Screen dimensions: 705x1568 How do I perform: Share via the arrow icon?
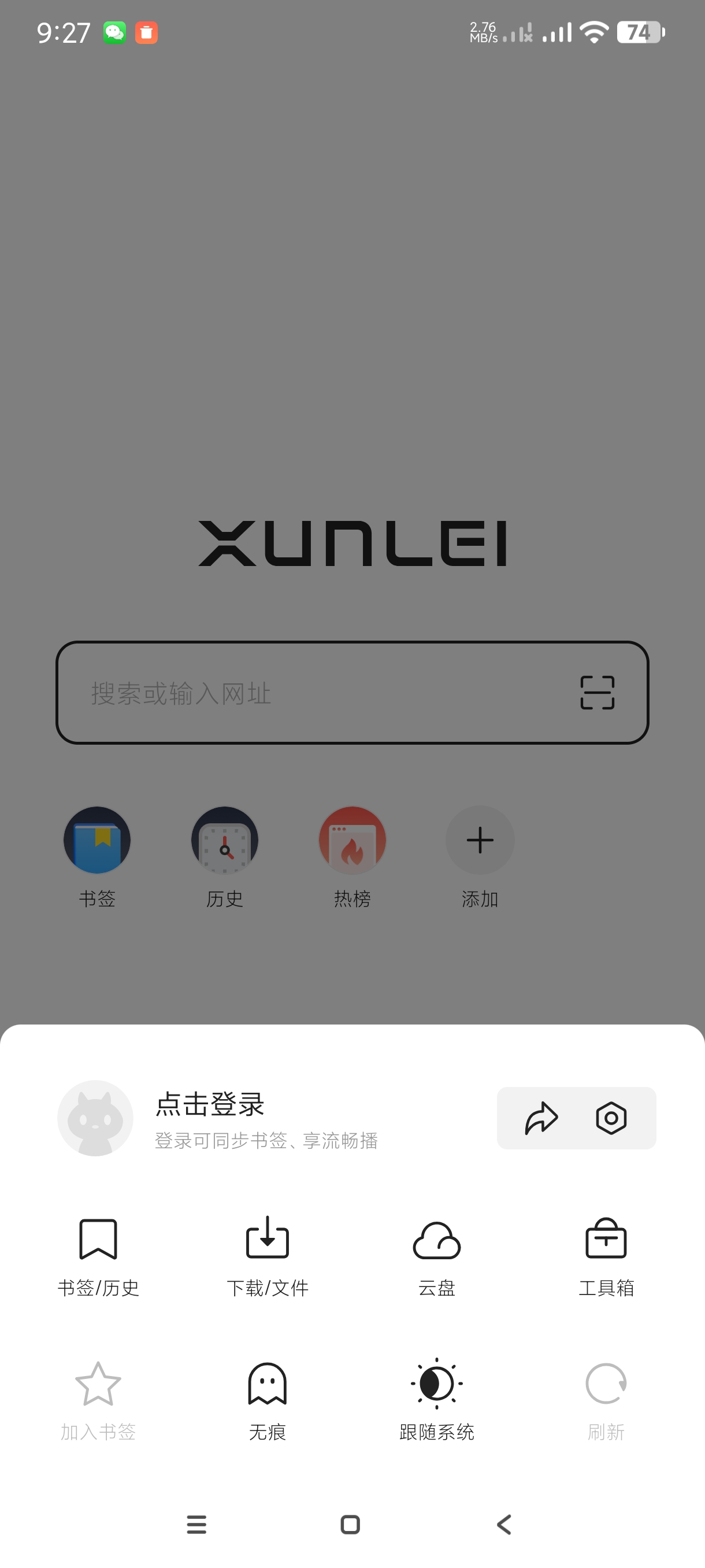point(541,1118)
